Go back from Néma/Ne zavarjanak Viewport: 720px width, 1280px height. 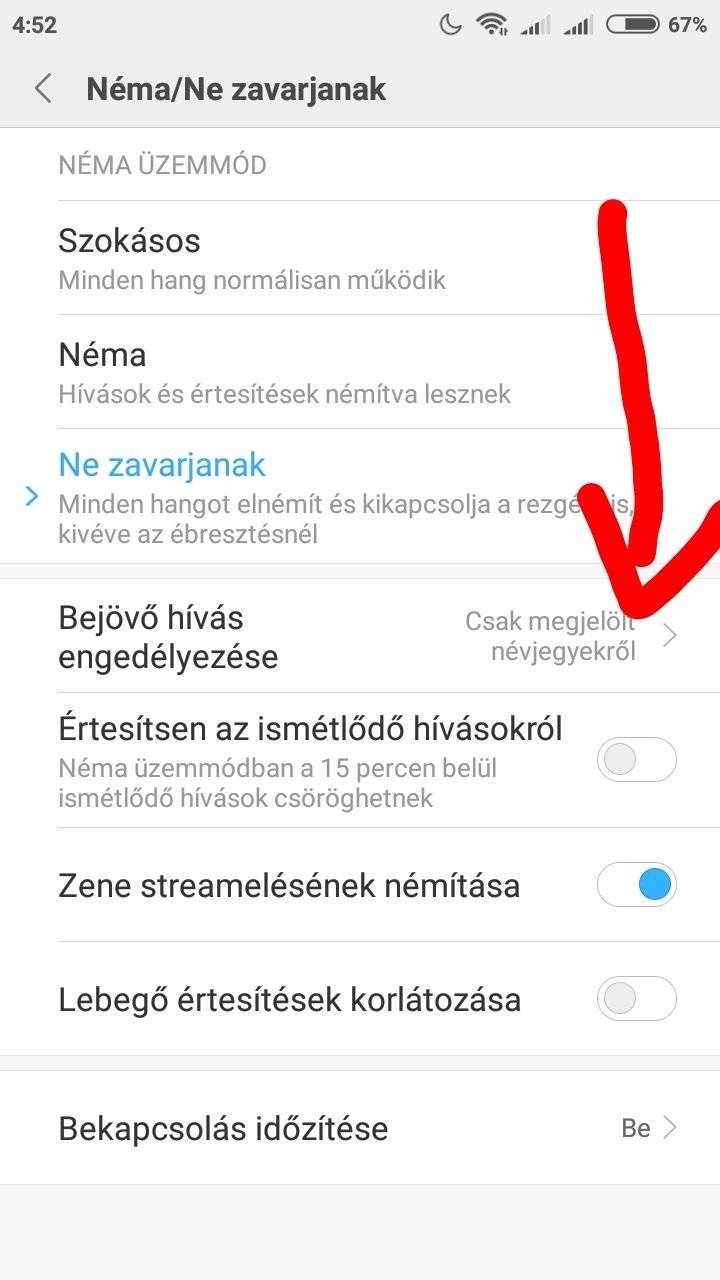(42, 89)
